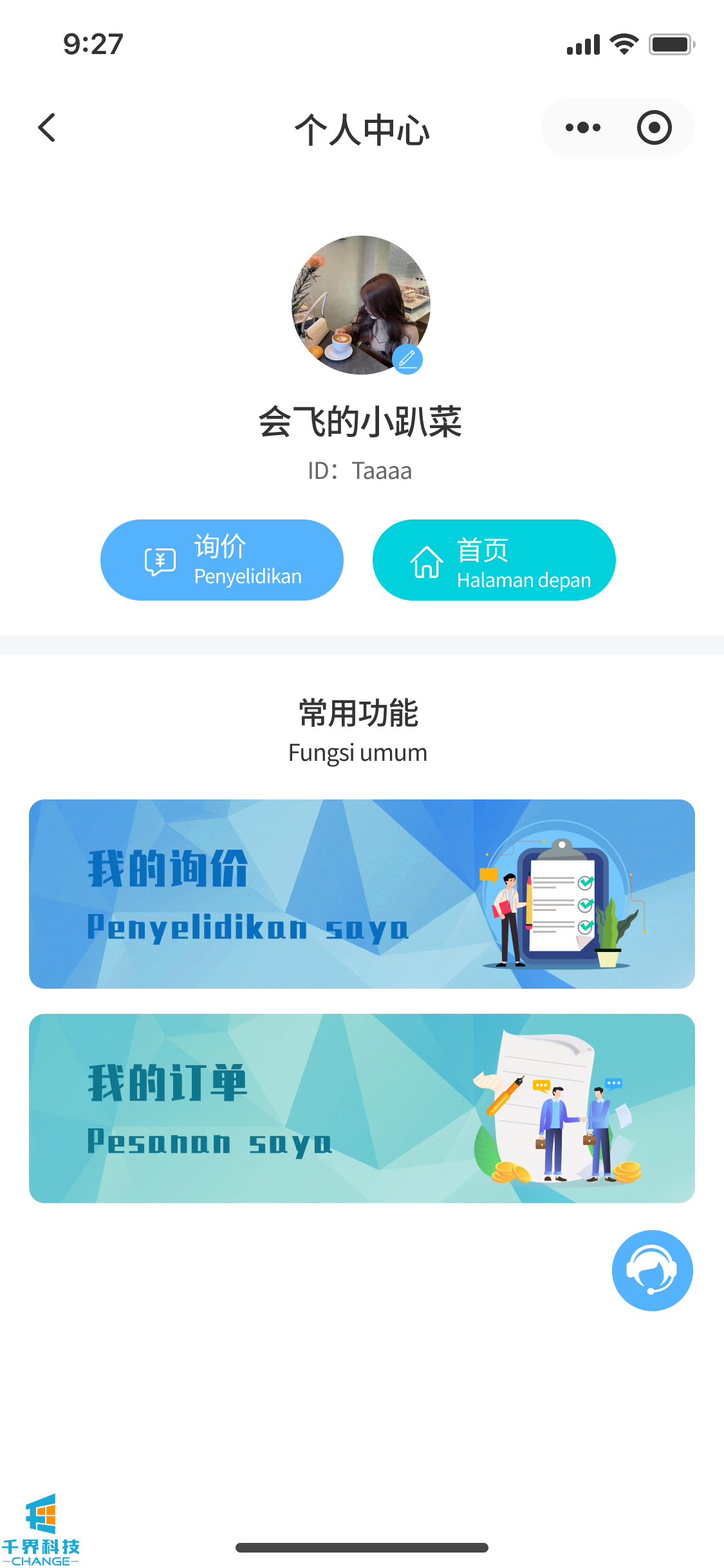The width and height of the screenshot is (724, 1568).
Task: Contact customer service via headset button
Action: (652, 1270)
